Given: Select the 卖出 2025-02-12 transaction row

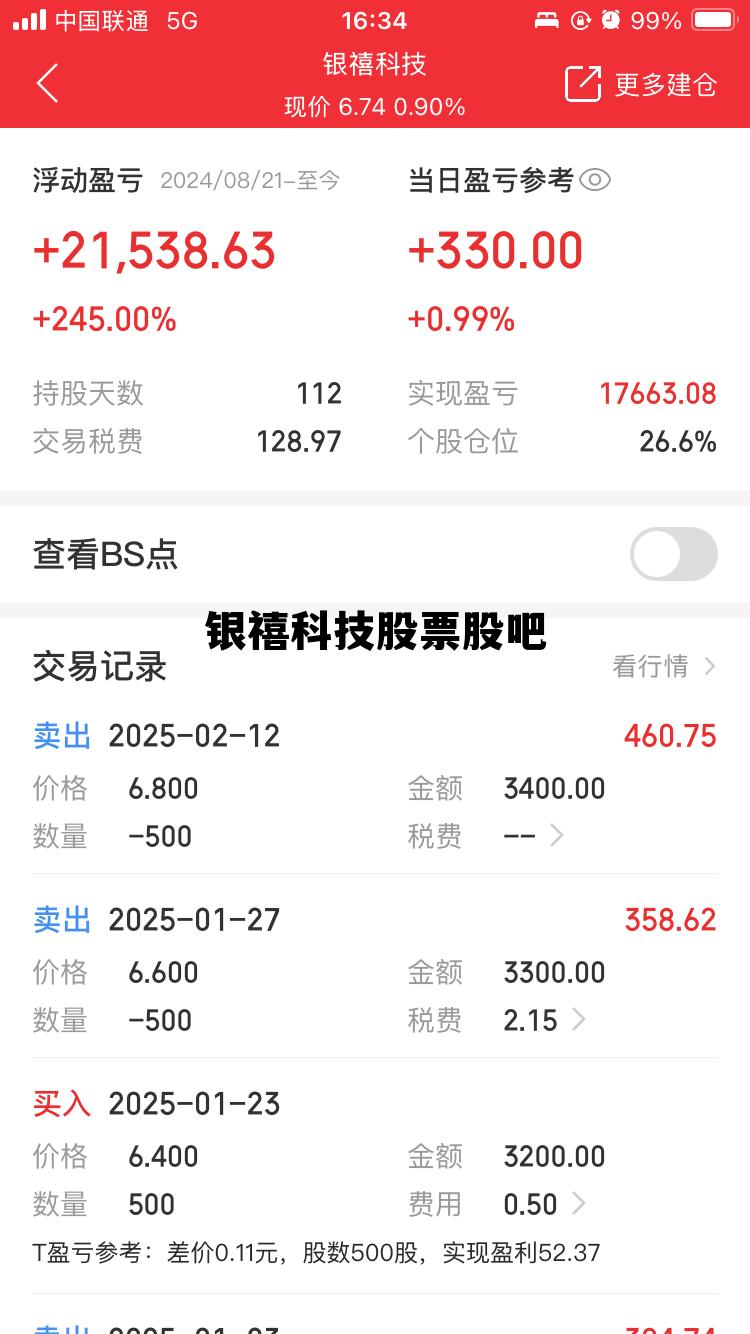Looking at the screenshot, I should click(375, 736).
